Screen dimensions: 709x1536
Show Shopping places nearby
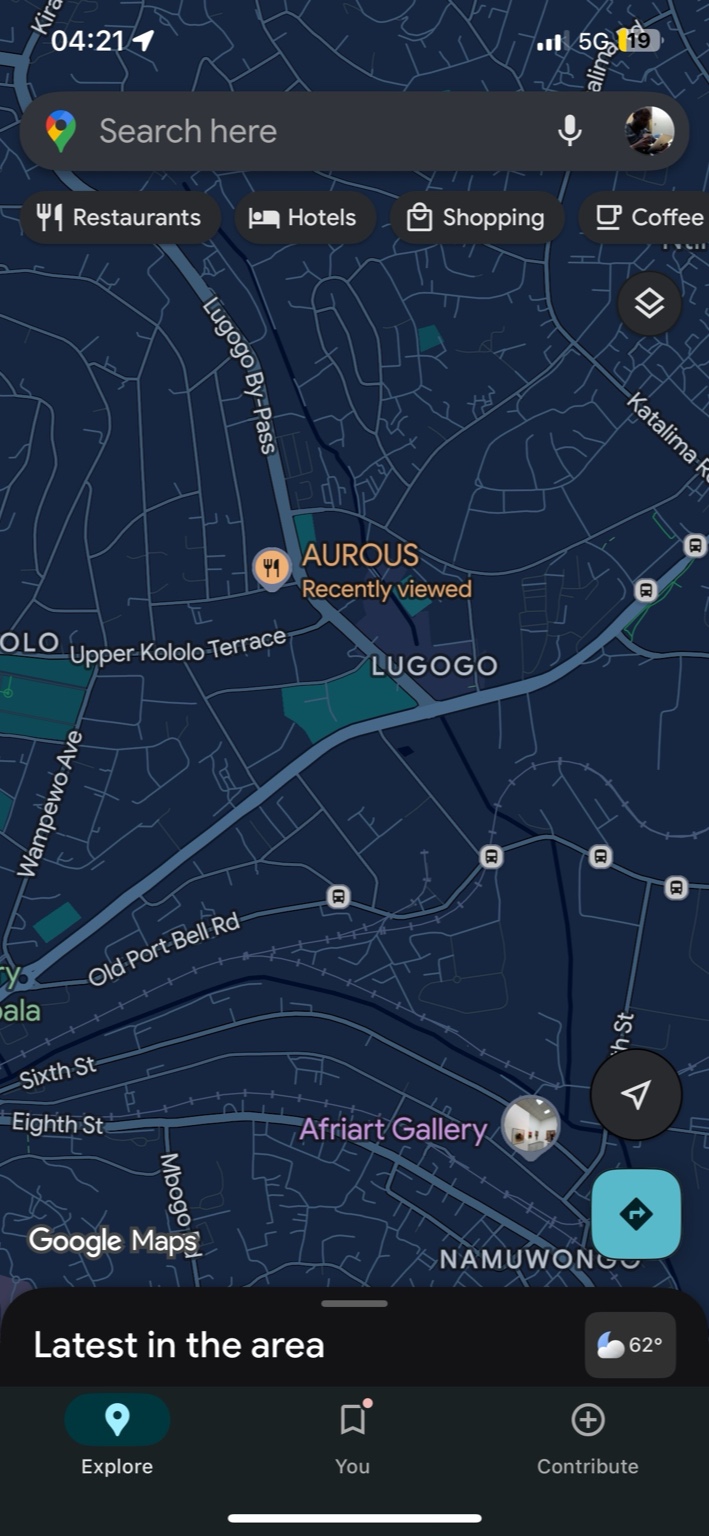click(x=477, y=218)
